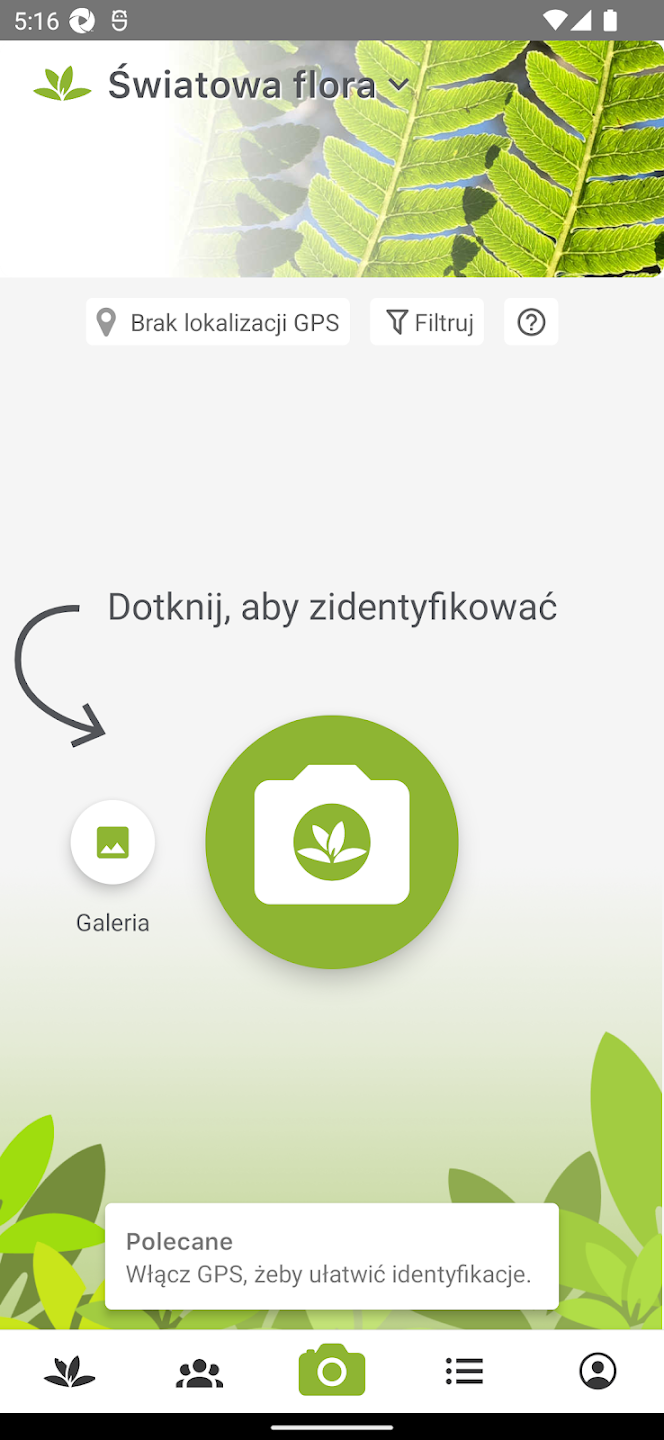Open the observations list tab
Image resolution: width=664 pixels, height=1440 pixels.
[x=464, y=1371]
